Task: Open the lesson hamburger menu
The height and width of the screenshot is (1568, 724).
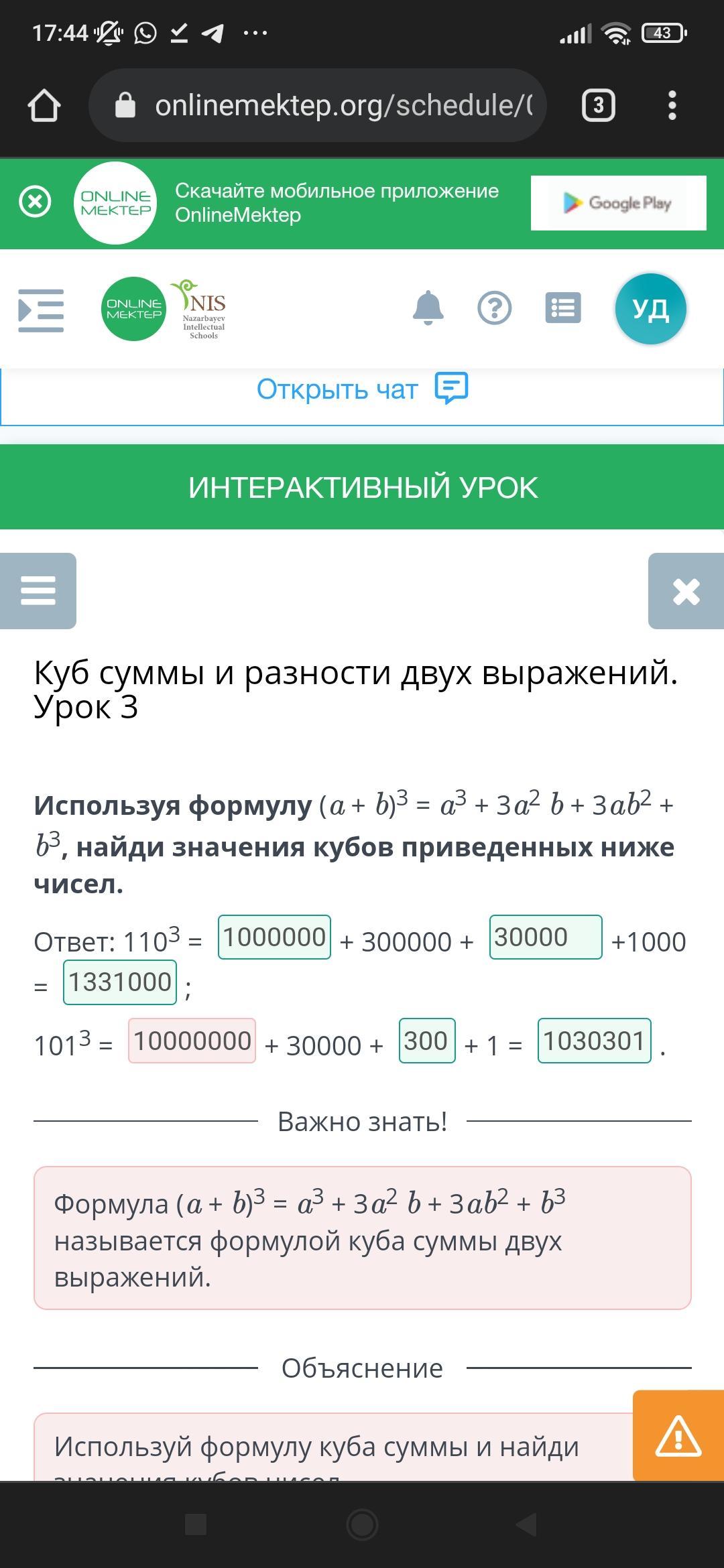Action: coord(38,591)
